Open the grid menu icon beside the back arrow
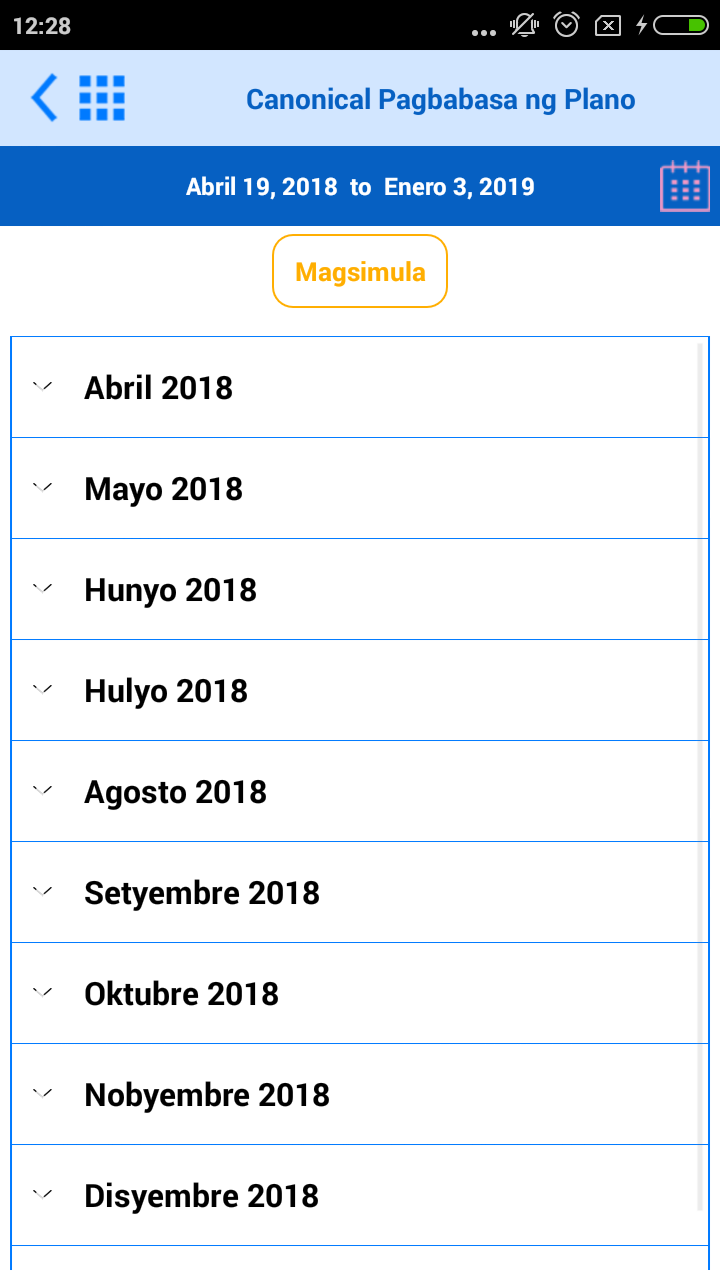 pos(102,97)
